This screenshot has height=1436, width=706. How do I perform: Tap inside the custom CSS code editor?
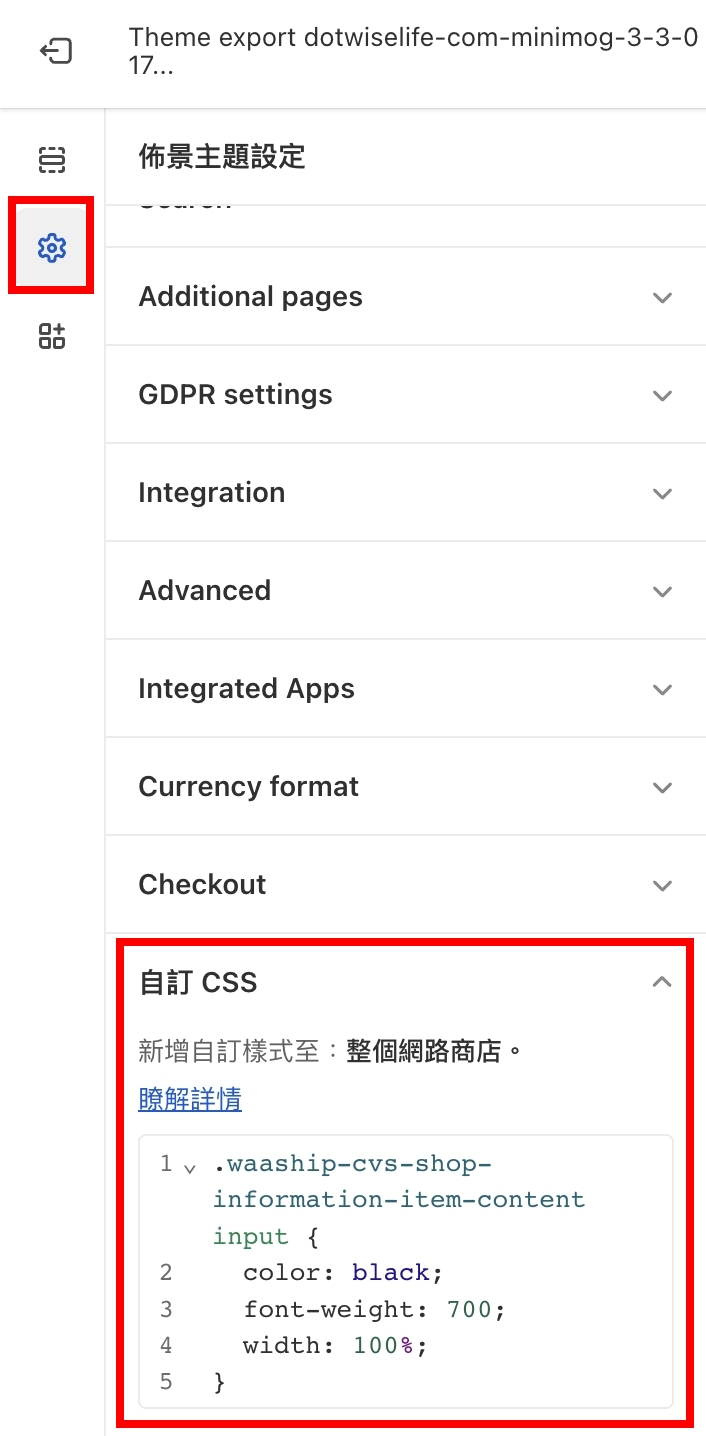coord(440,1310)
